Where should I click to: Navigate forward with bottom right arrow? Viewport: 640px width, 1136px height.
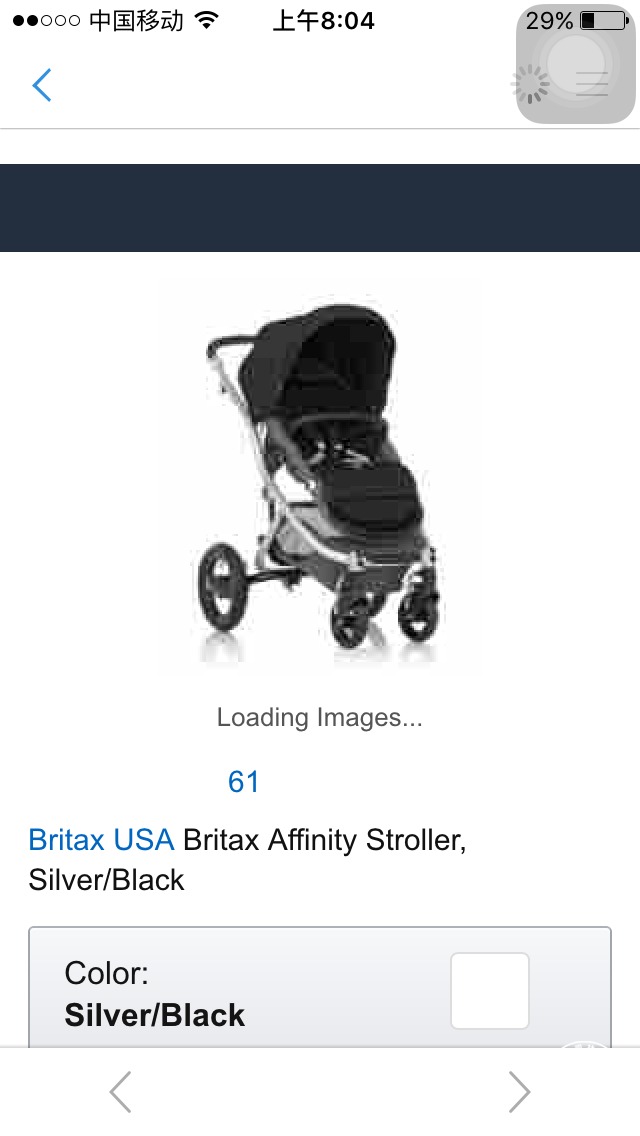point(518,1092)
